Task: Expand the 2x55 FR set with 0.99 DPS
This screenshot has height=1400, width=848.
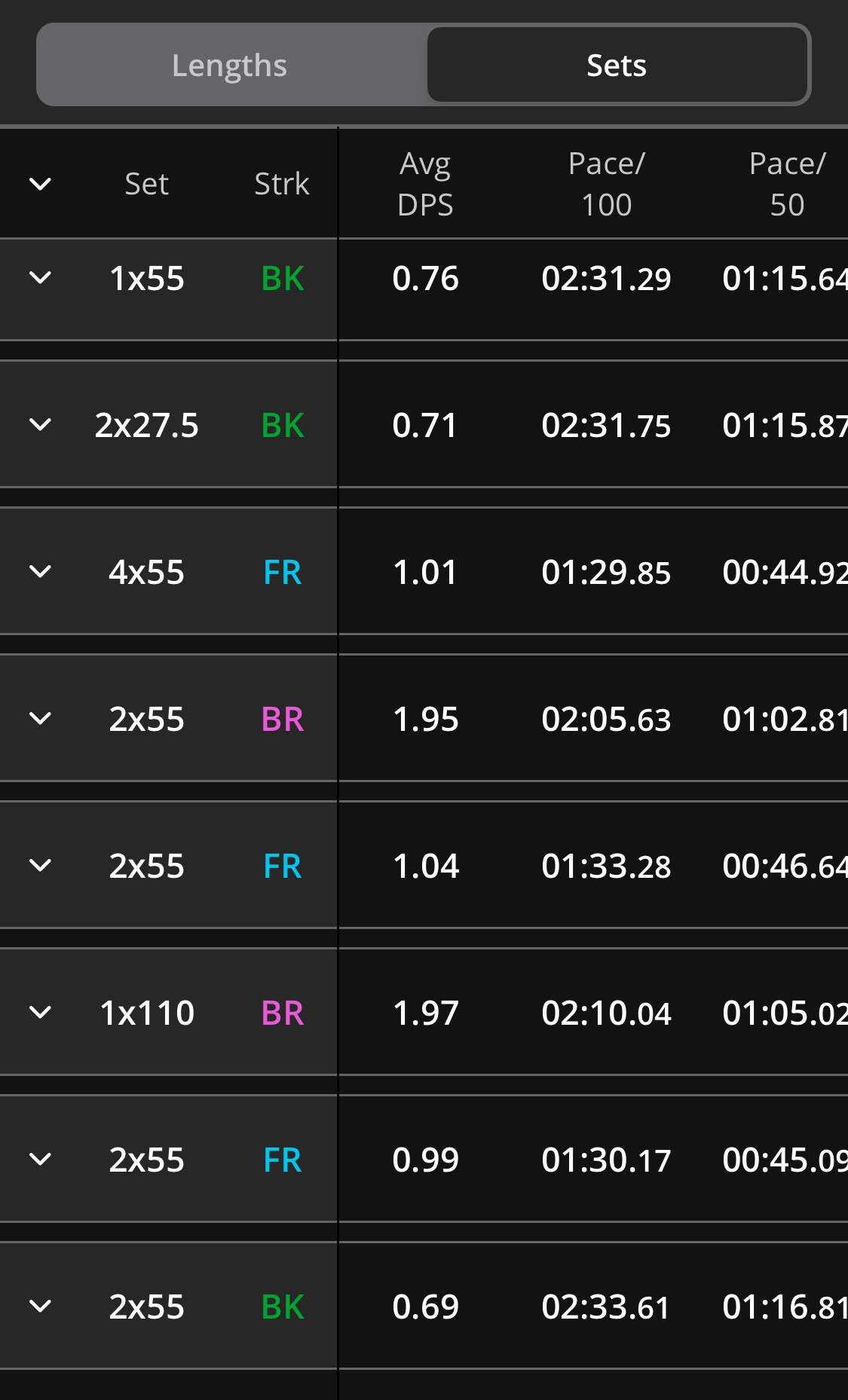Action: click(40, 1160)
